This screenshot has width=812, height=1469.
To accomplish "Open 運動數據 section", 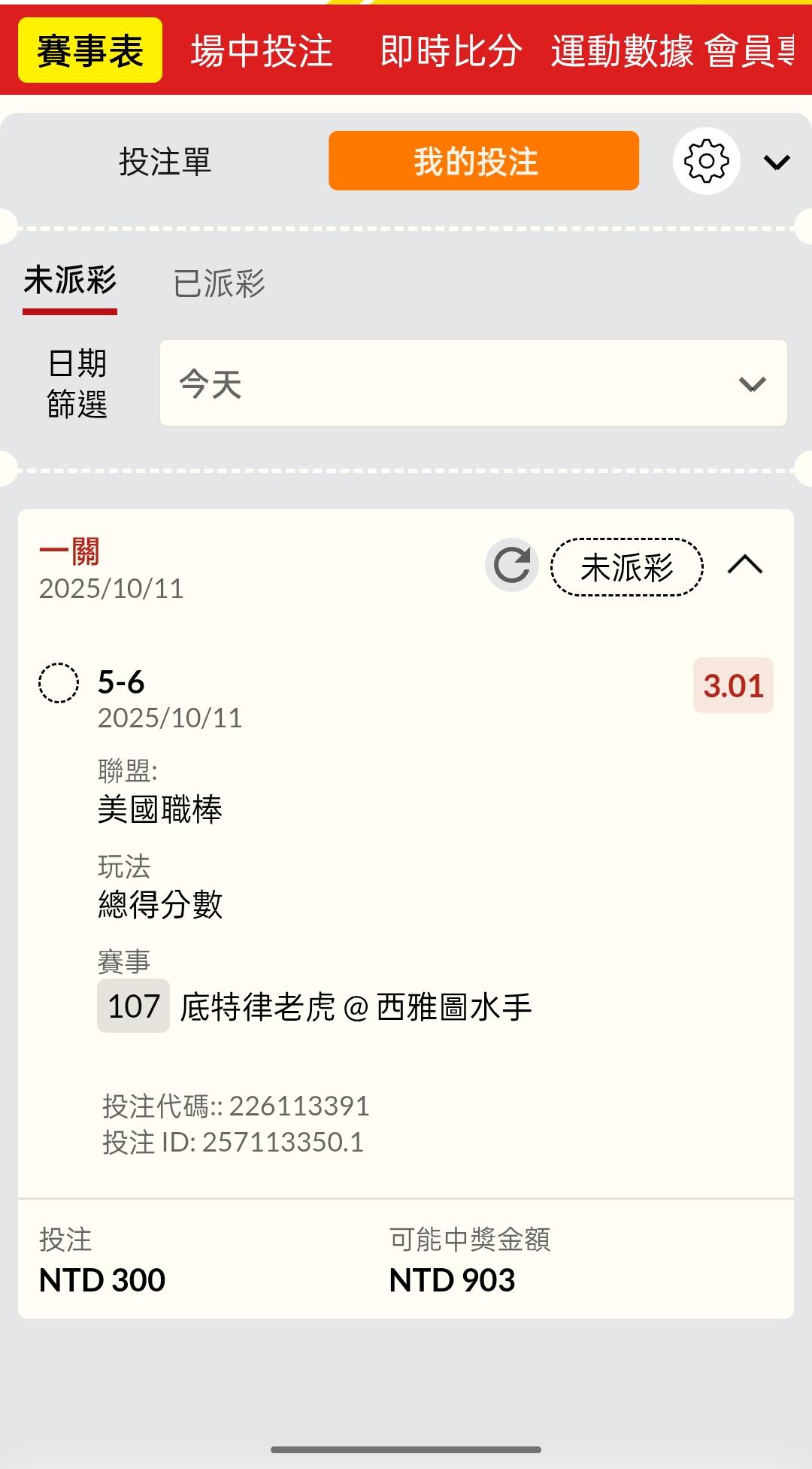I will 621,51.
